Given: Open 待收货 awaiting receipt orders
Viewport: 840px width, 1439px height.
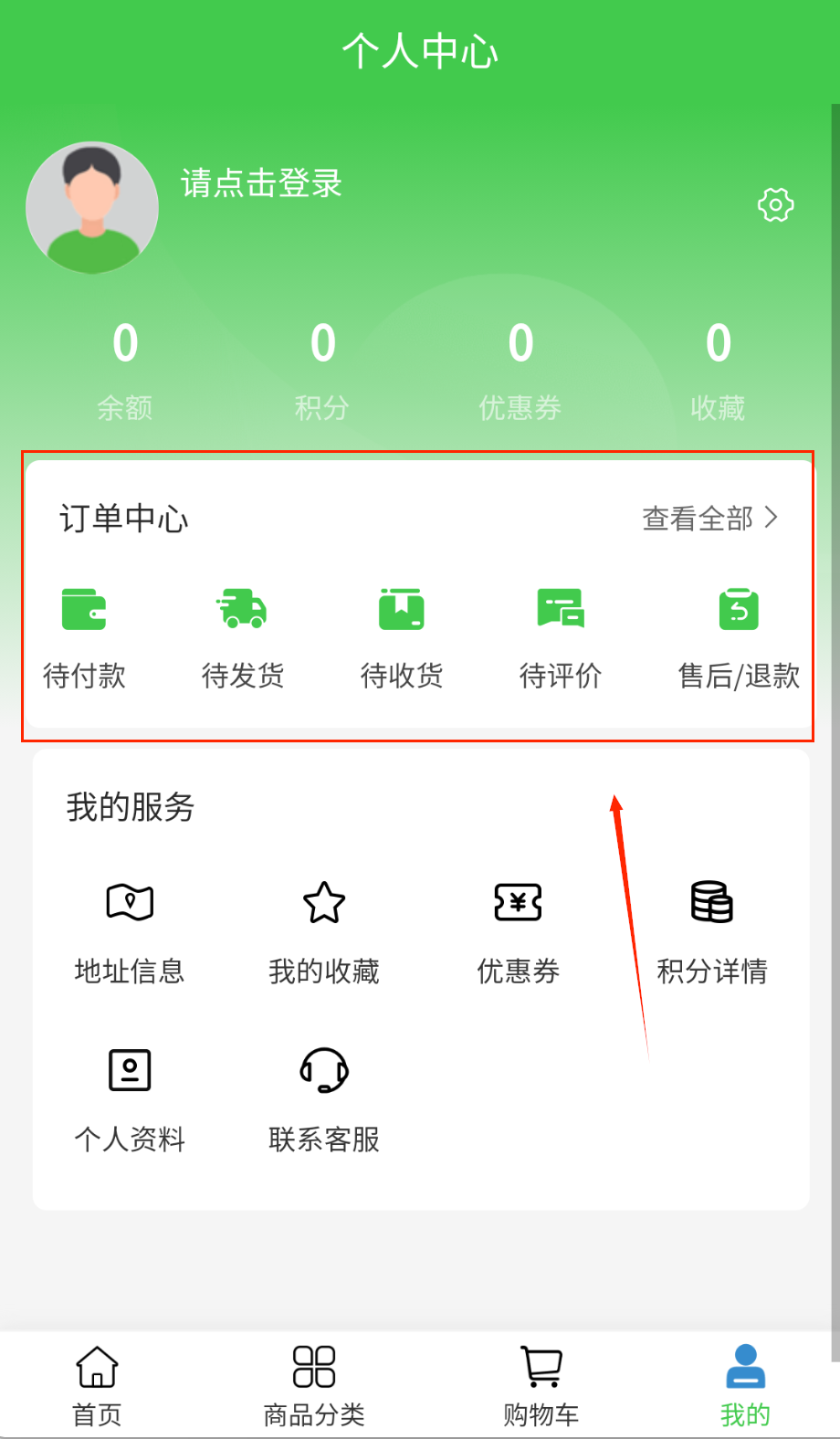Looking at the screenshot, I should (402, 635).
